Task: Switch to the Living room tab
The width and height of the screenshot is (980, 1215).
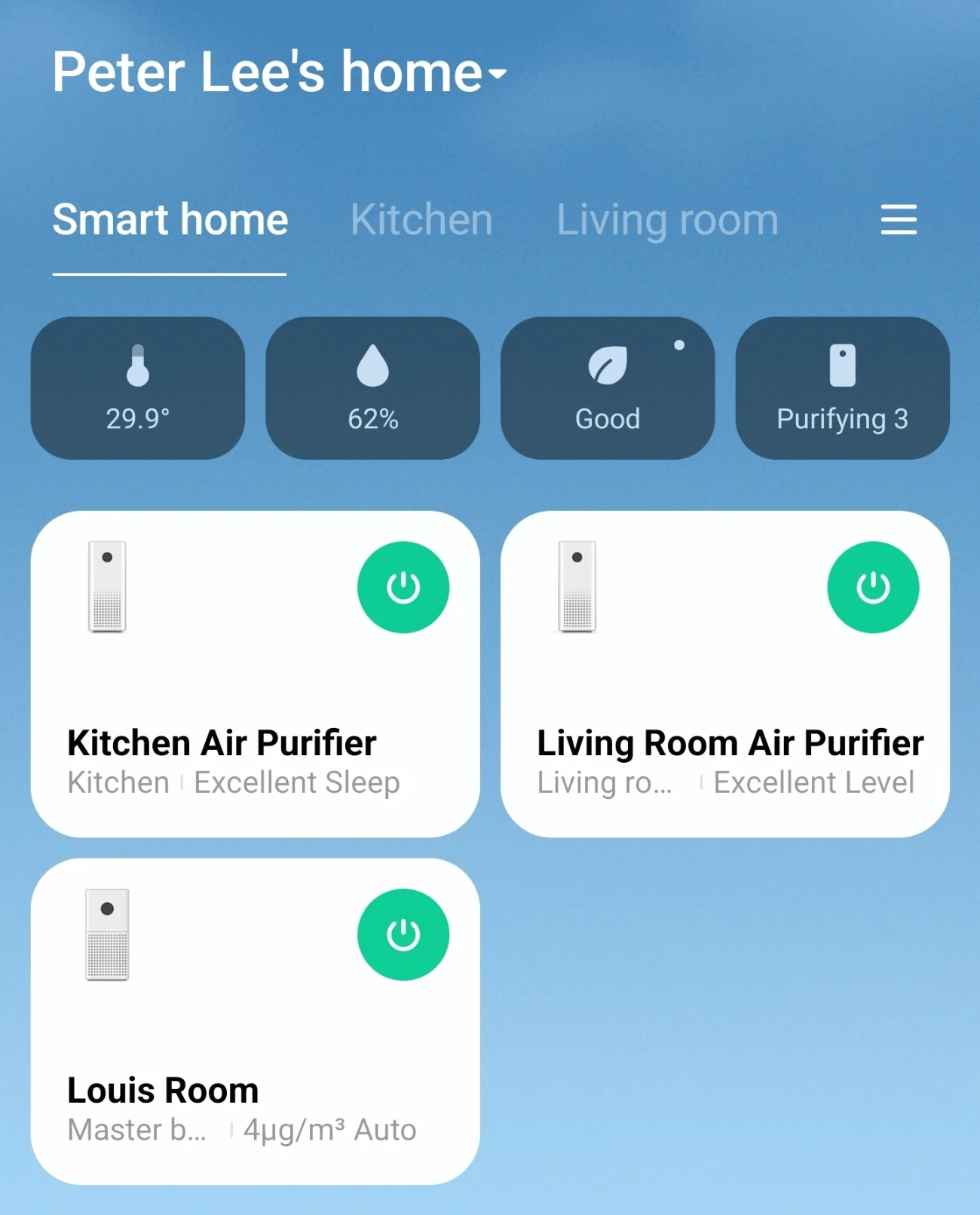Action: tap(667, 220)
